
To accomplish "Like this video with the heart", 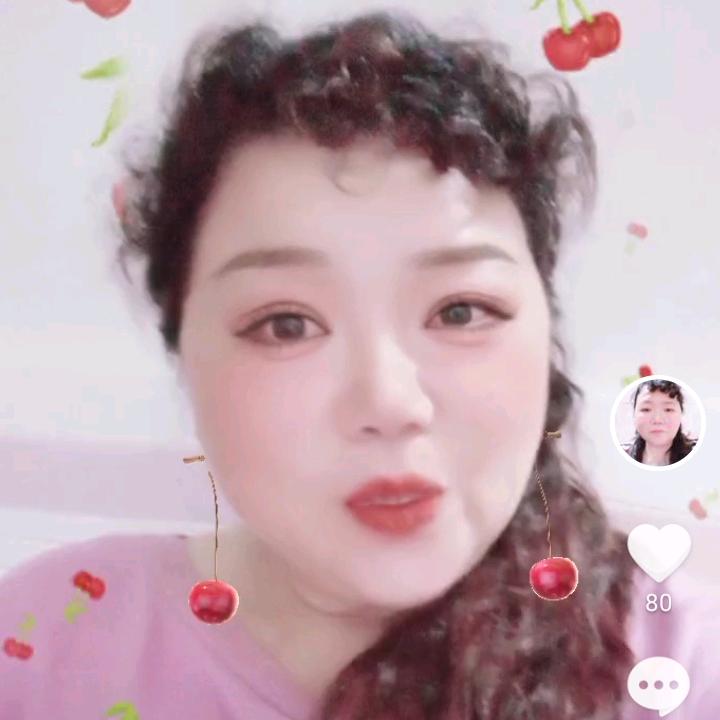I will (x=659, y=551).
